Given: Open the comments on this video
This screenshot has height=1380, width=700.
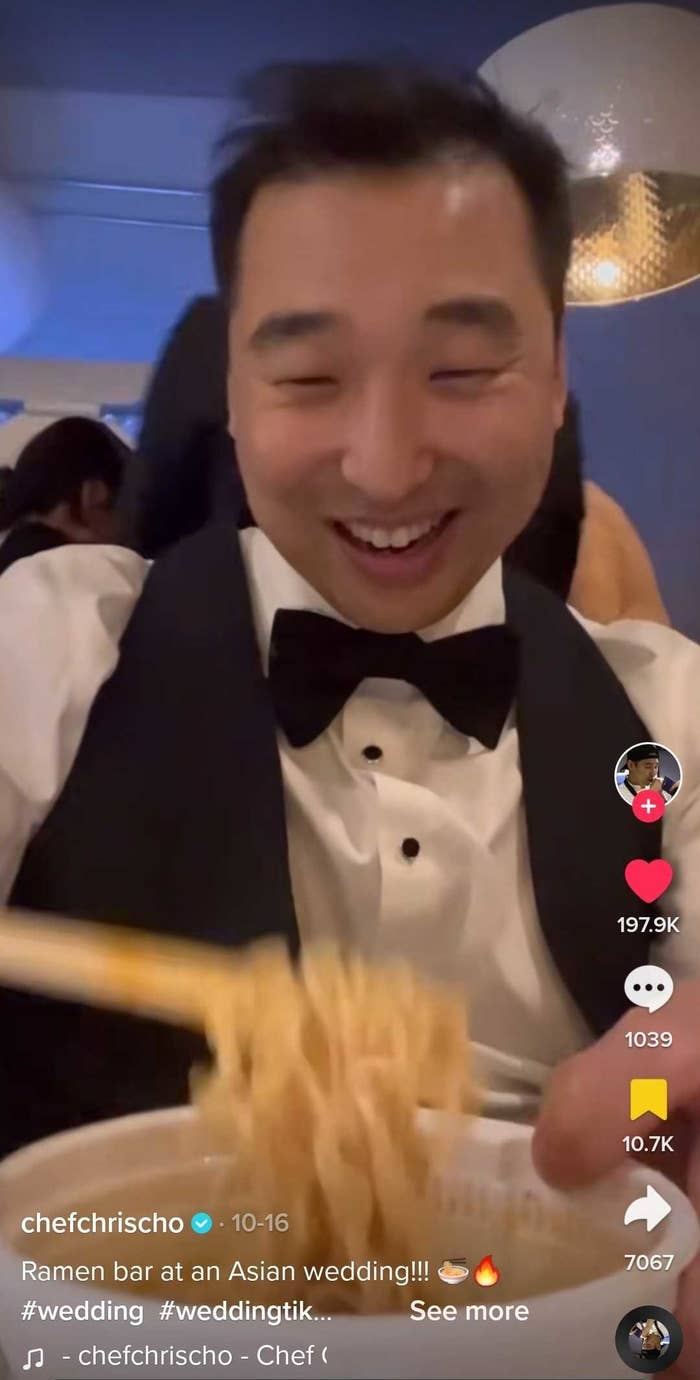Looking at the screenshot, I should tap(648, 989).
